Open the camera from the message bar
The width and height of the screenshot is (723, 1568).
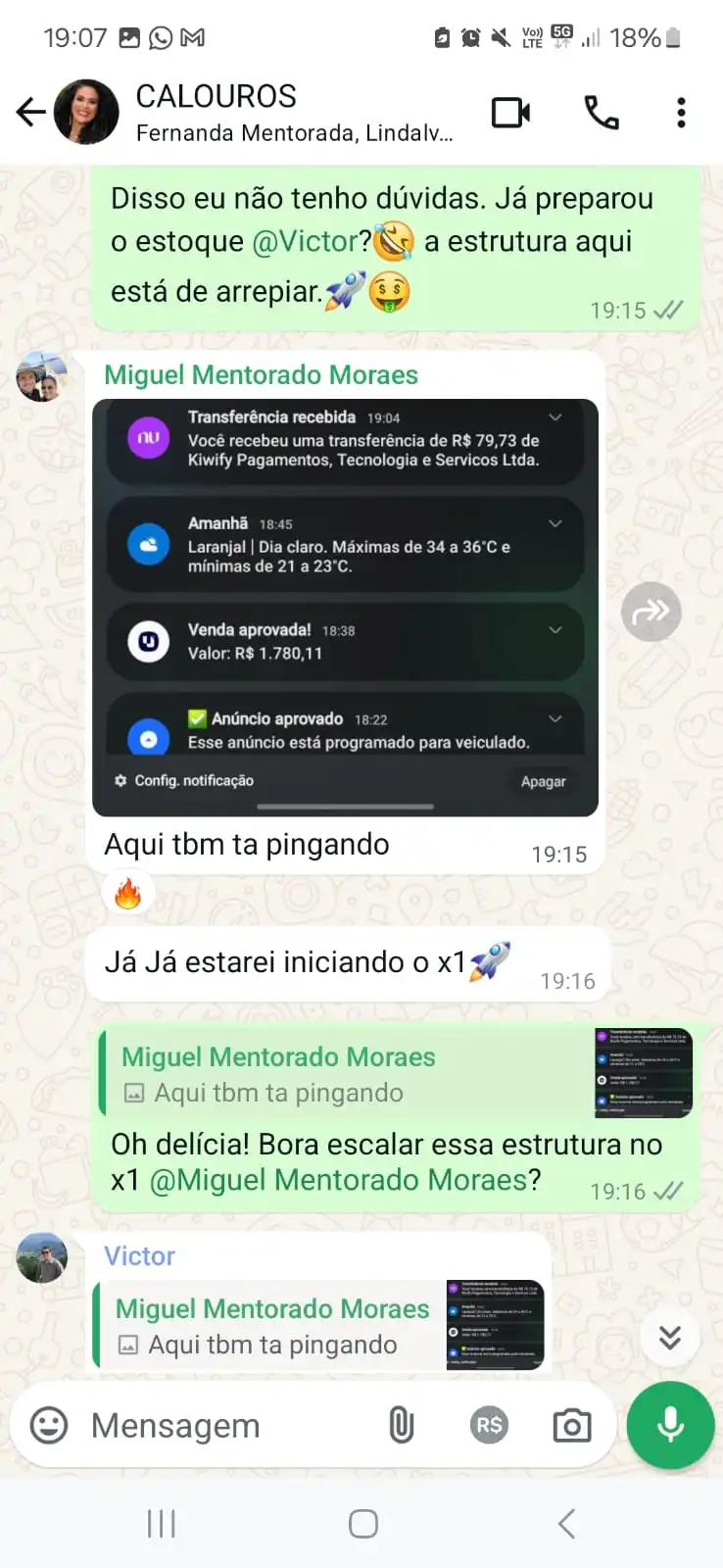[x=572, y=1425]
